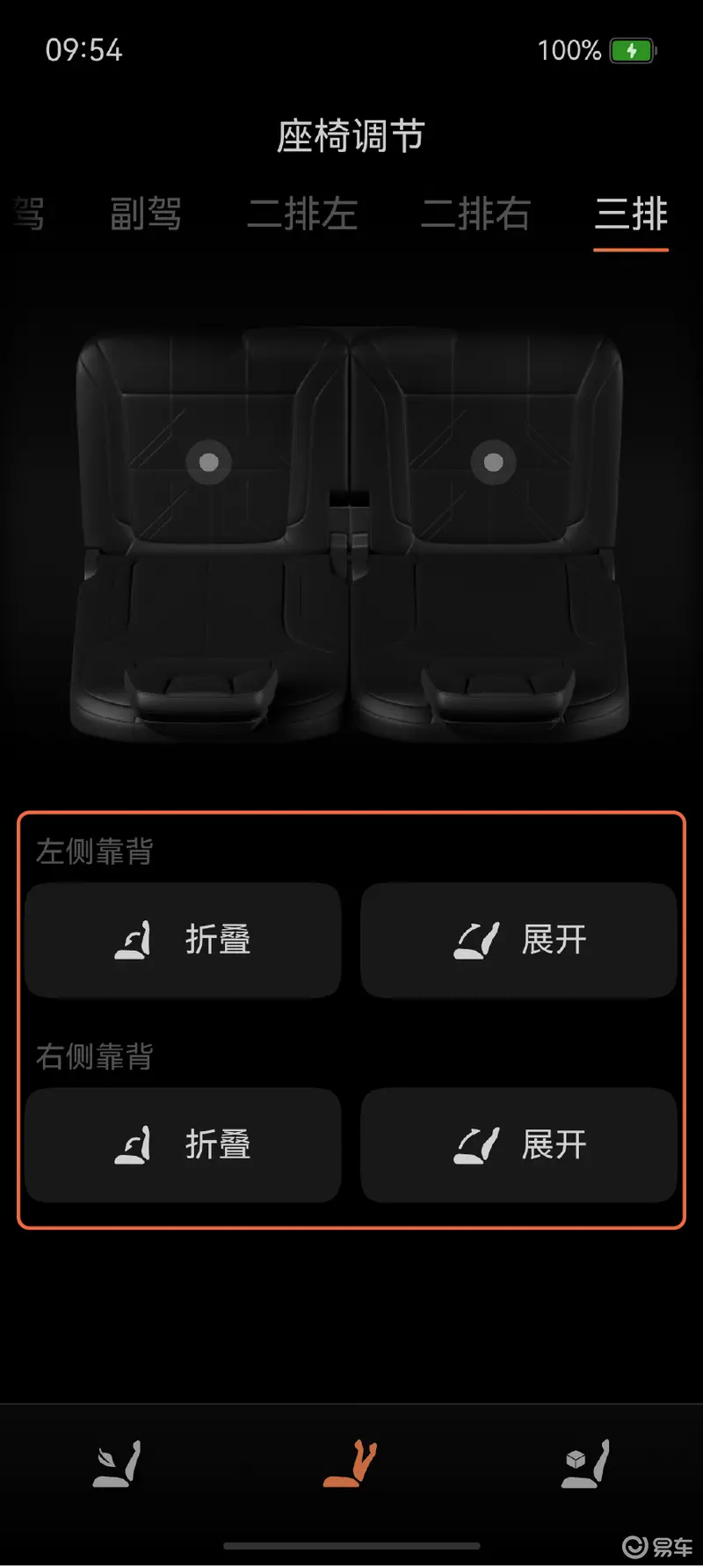Open the seat ventilation bottom tab
Image resolution: width=703 pixels, height=1568 pixels.
point(117,1463)
